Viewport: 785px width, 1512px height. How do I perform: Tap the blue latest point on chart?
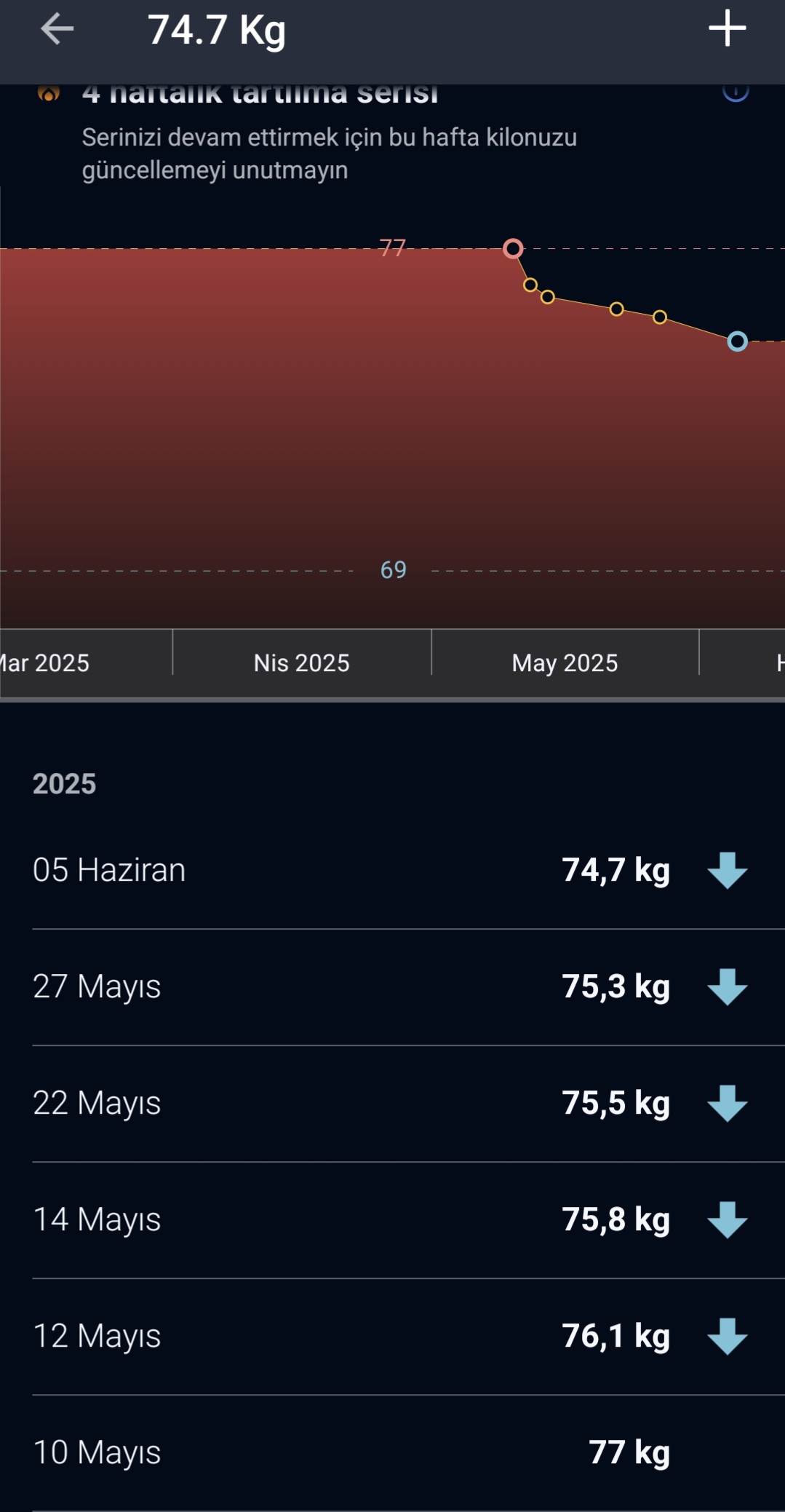[x=737, y=341]
